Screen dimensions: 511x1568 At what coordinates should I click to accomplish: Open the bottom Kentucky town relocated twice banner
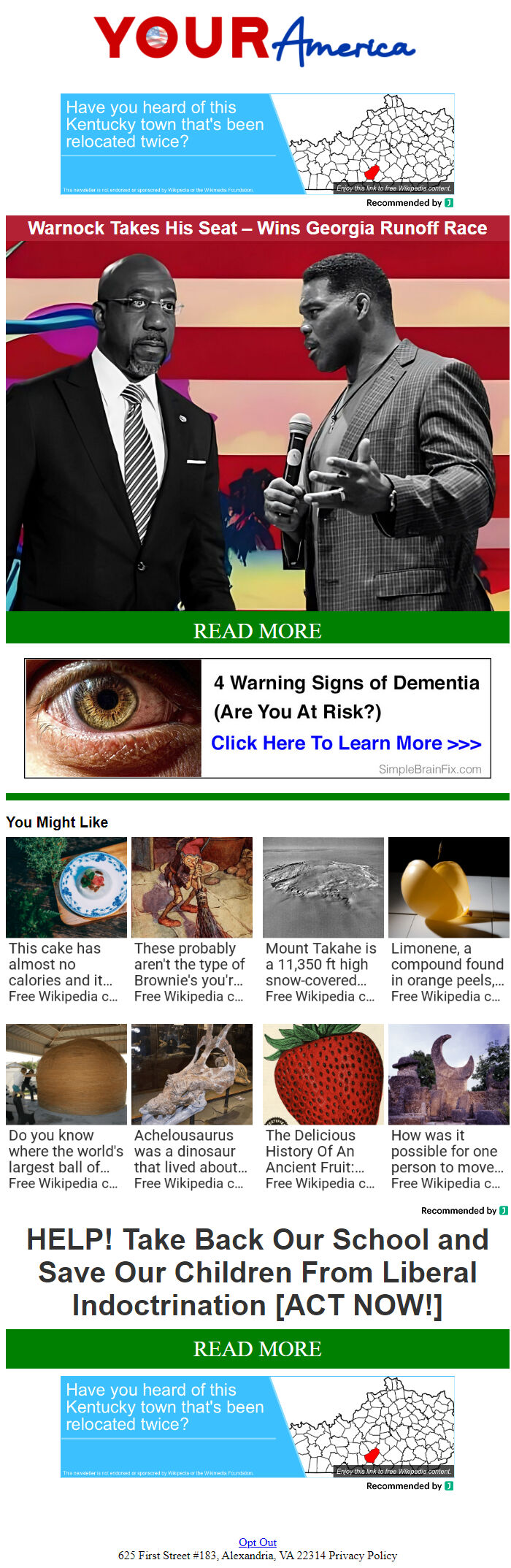[257, 1426]
